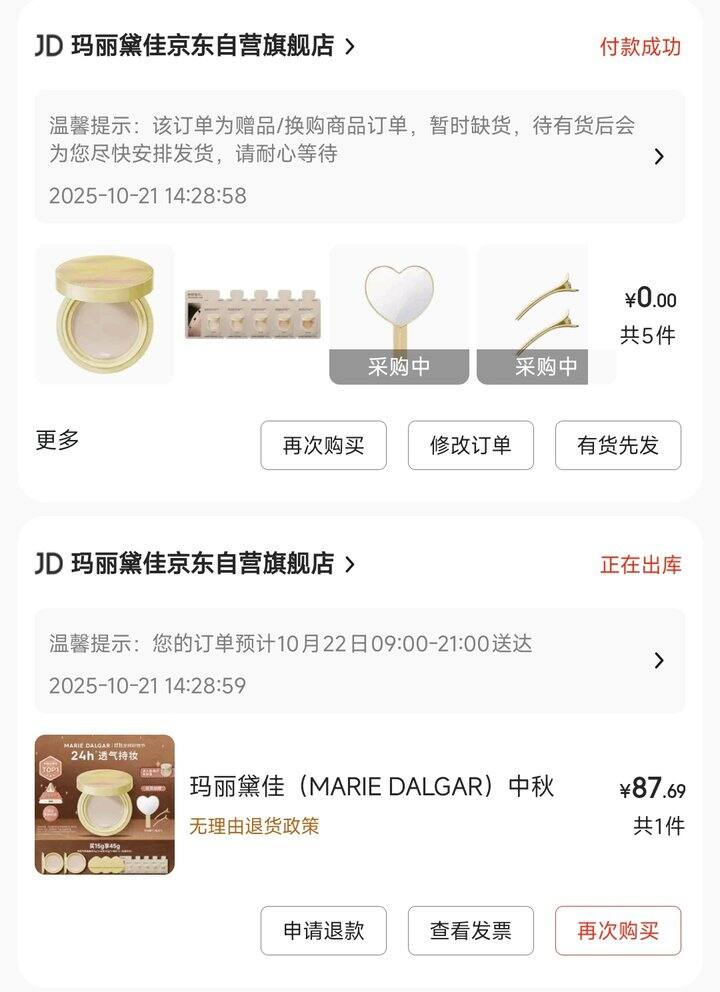The width and height of the screenshot is (720, 992).
Task: Open the 10月22日 delivery estimate notice
Action: pyautogui.click(x=360, y=661)
